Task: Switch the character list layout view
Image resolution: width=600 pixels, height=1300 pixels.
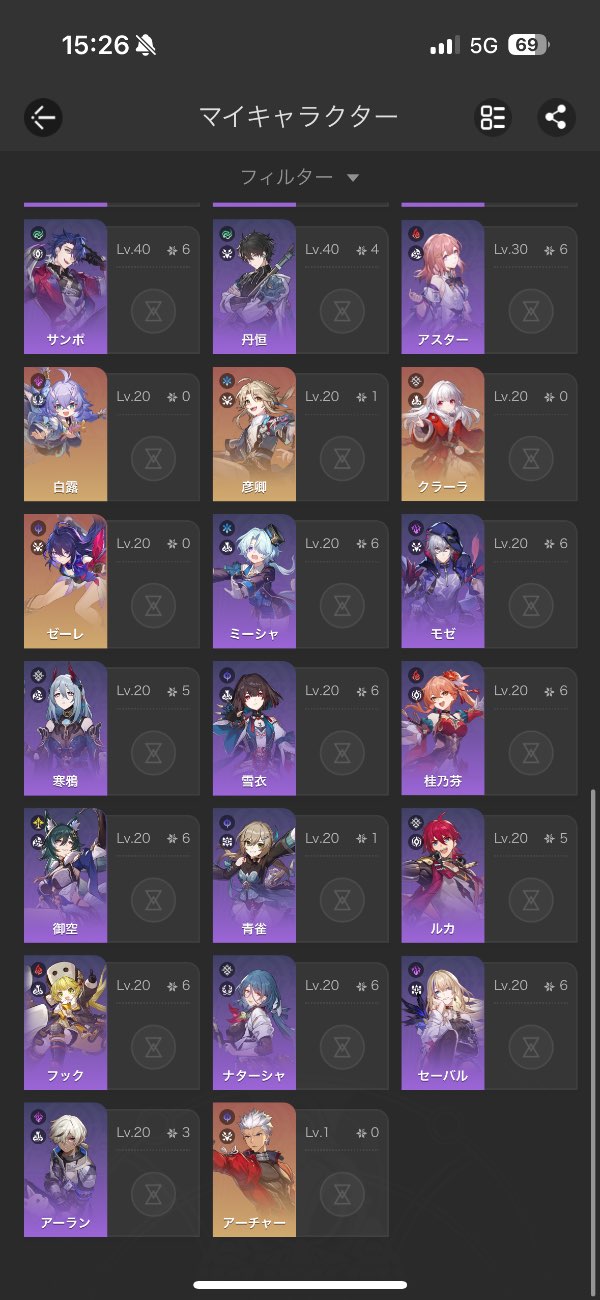Action: pos(492,118)
